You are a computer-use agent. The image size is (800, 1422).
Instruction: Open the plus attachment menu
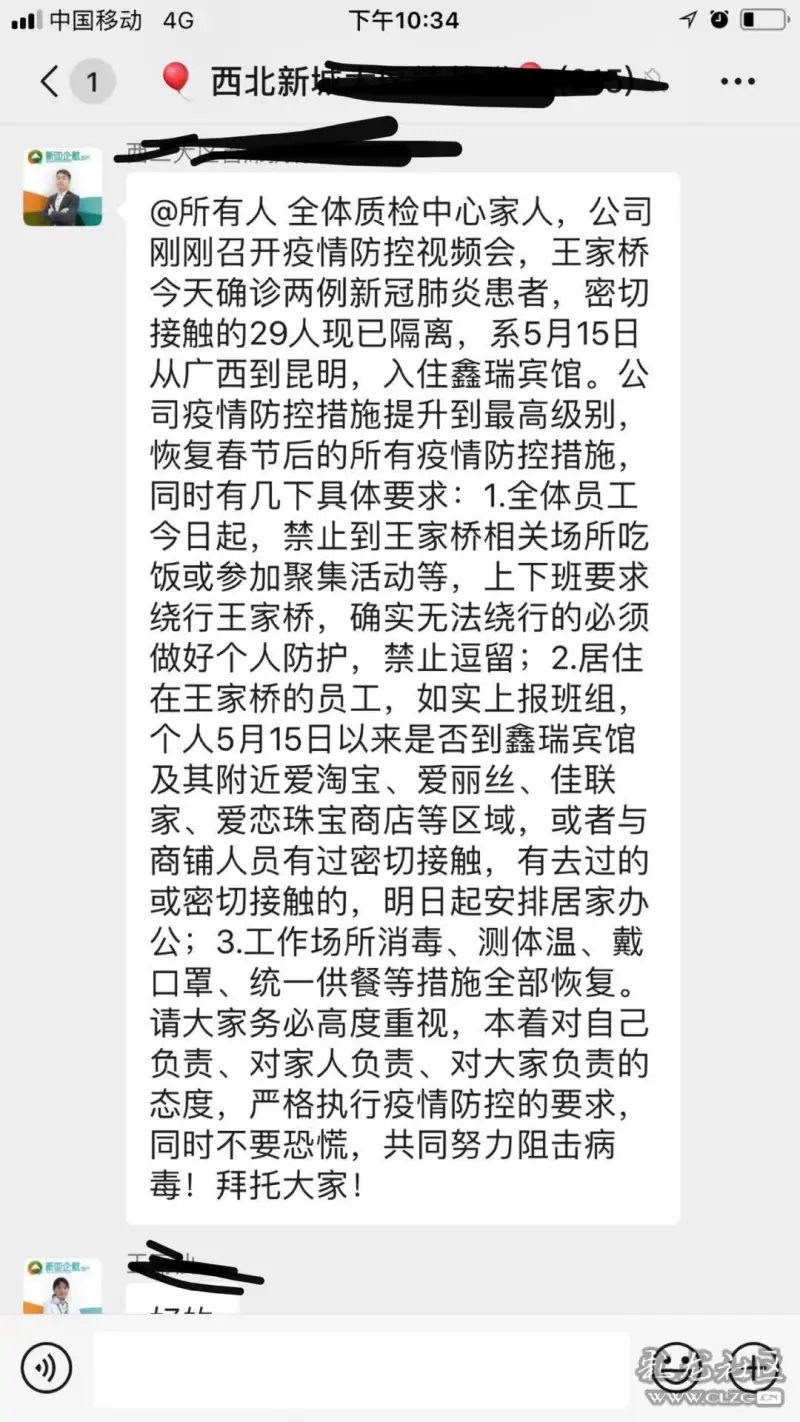(752, 1368)
